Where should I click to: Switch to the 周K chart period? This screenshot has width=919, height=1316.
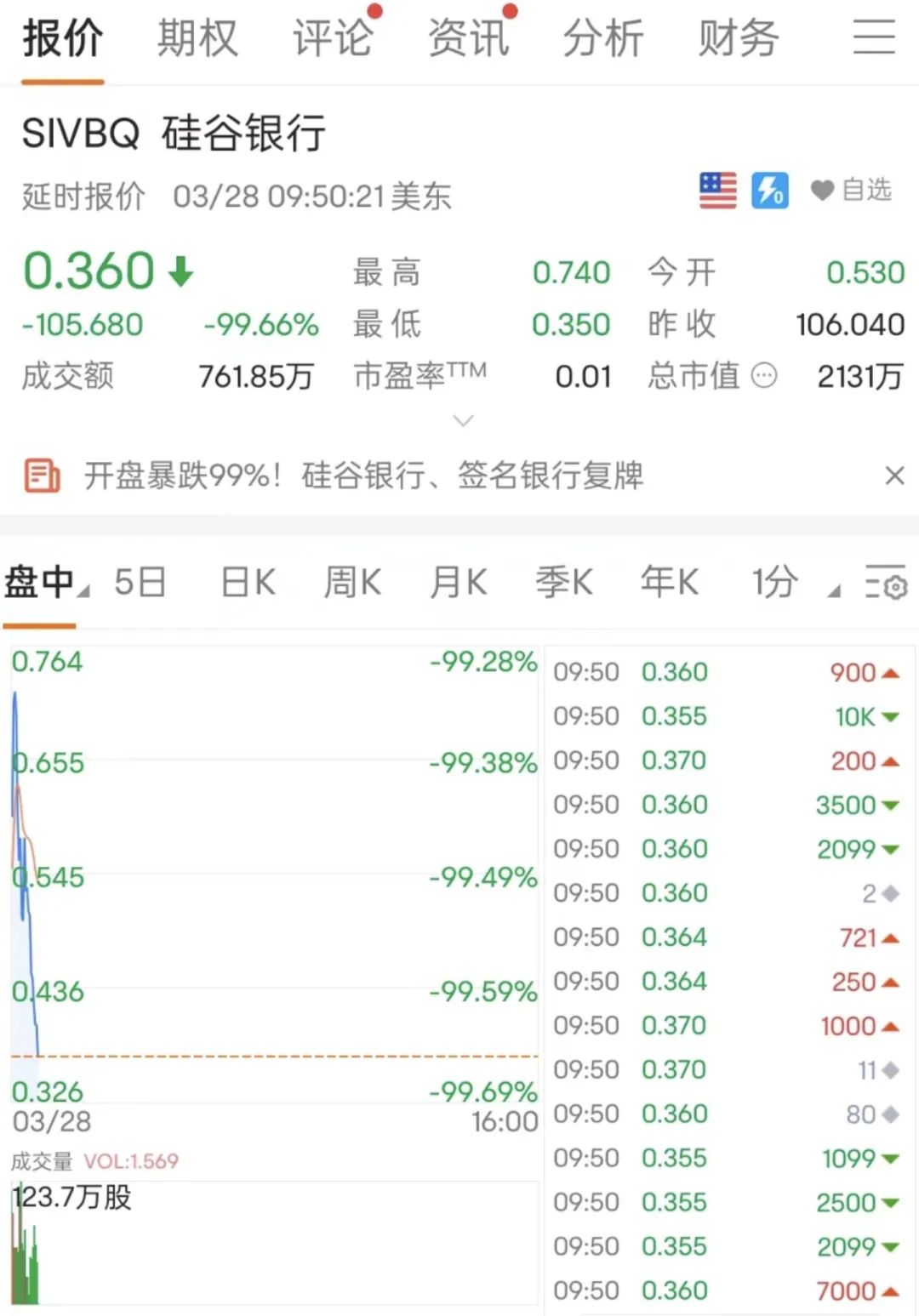tap(351, 583)
